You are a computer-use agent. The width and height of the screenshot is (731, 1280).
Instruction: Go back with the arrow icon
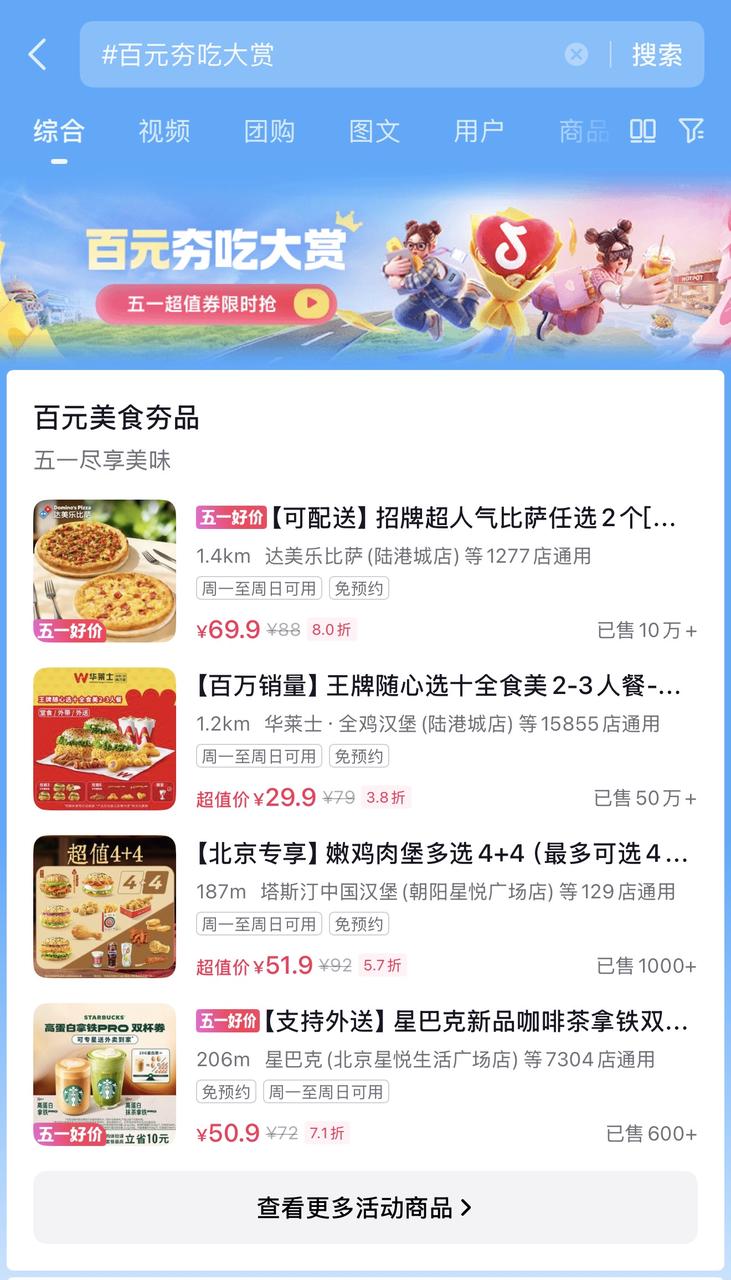pyautogui.click(x=37, y=54)
